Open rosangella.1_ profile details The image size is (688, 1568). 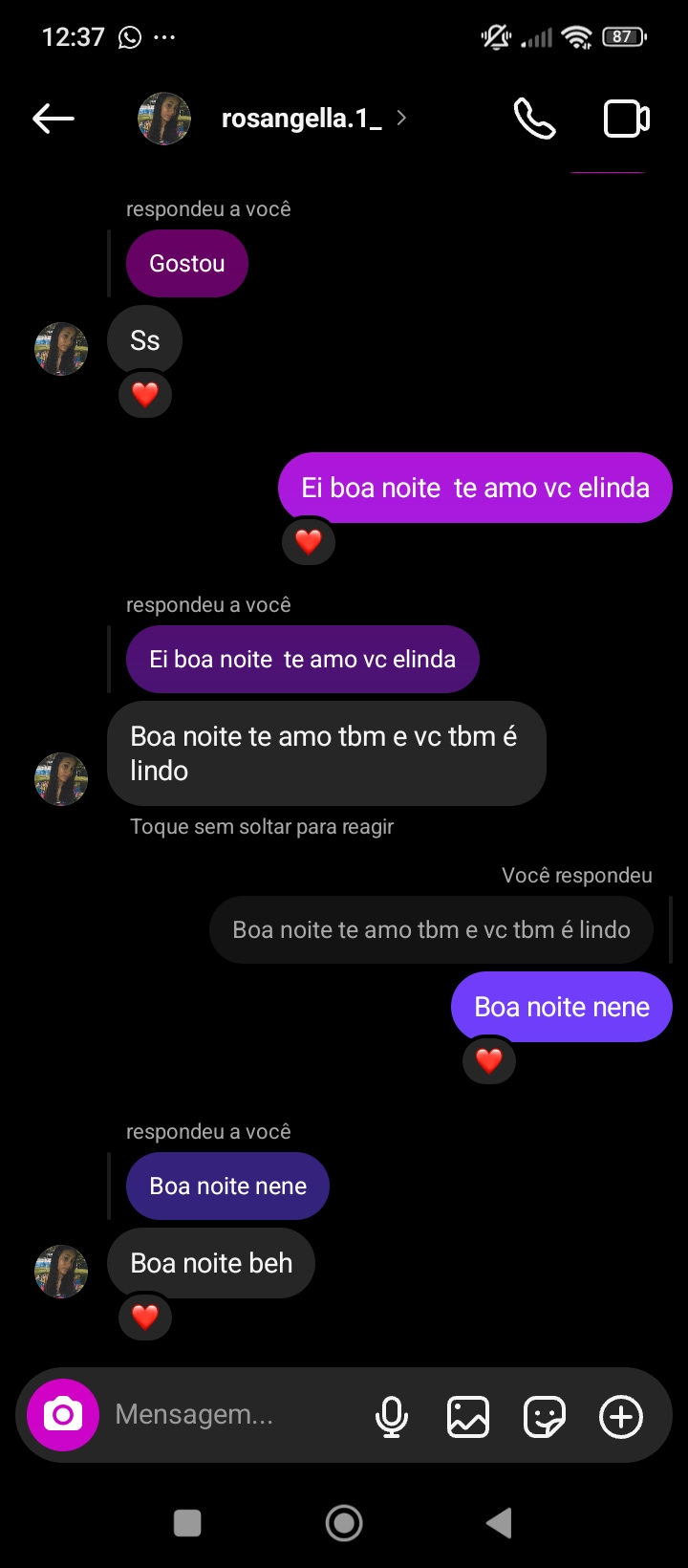coord(301,119)
